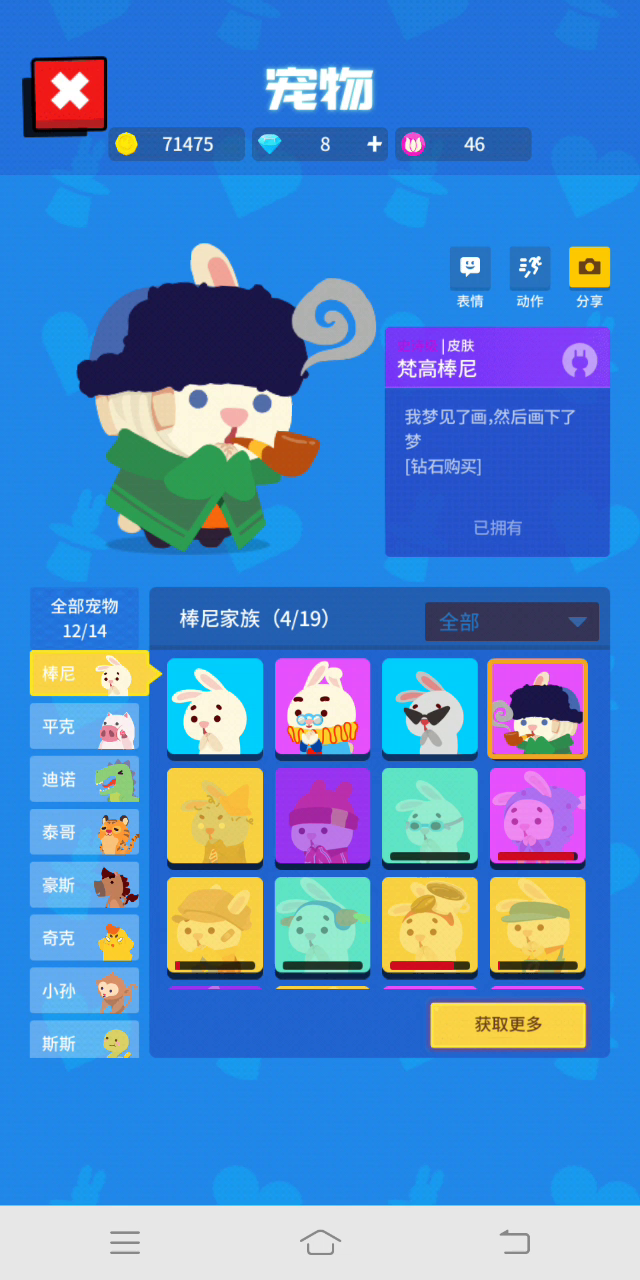640x1280 pixels.
Task: Go to the system home screen
Action: pyautogui.click(x=320, y=1242)
